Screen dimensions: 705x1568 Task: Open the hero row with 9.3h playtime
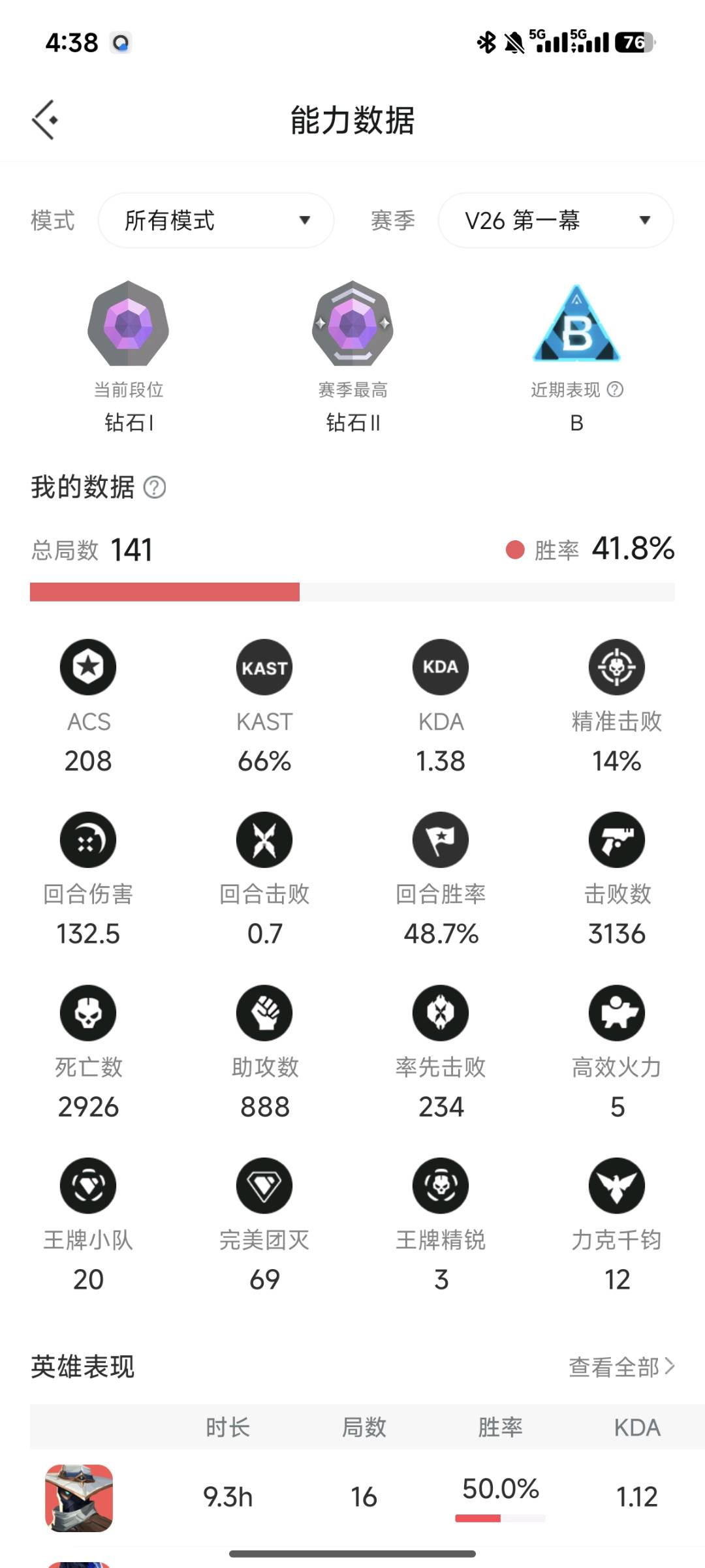(352, 1497)
